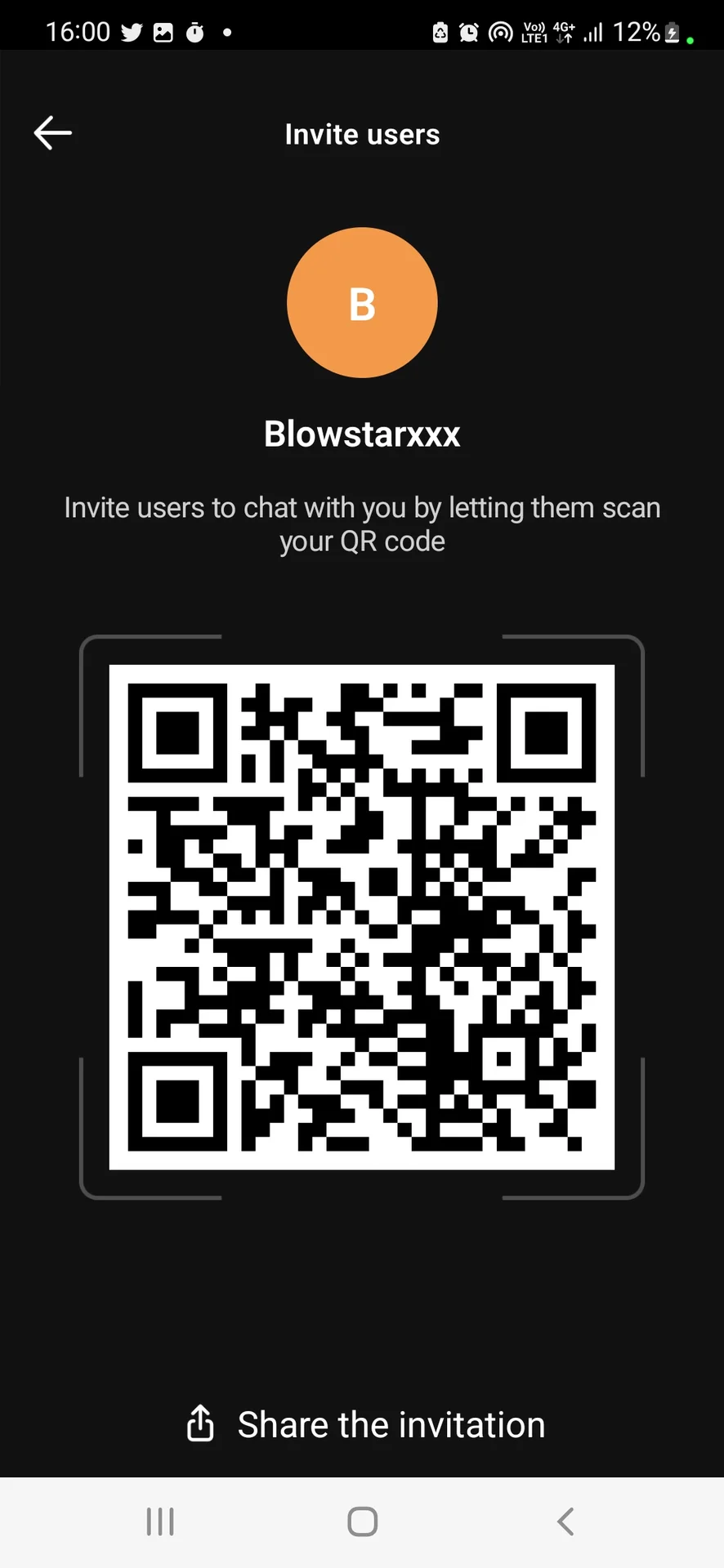Go back from Invite users screen
The image size is (724, 1568).
tap(53, 133)
